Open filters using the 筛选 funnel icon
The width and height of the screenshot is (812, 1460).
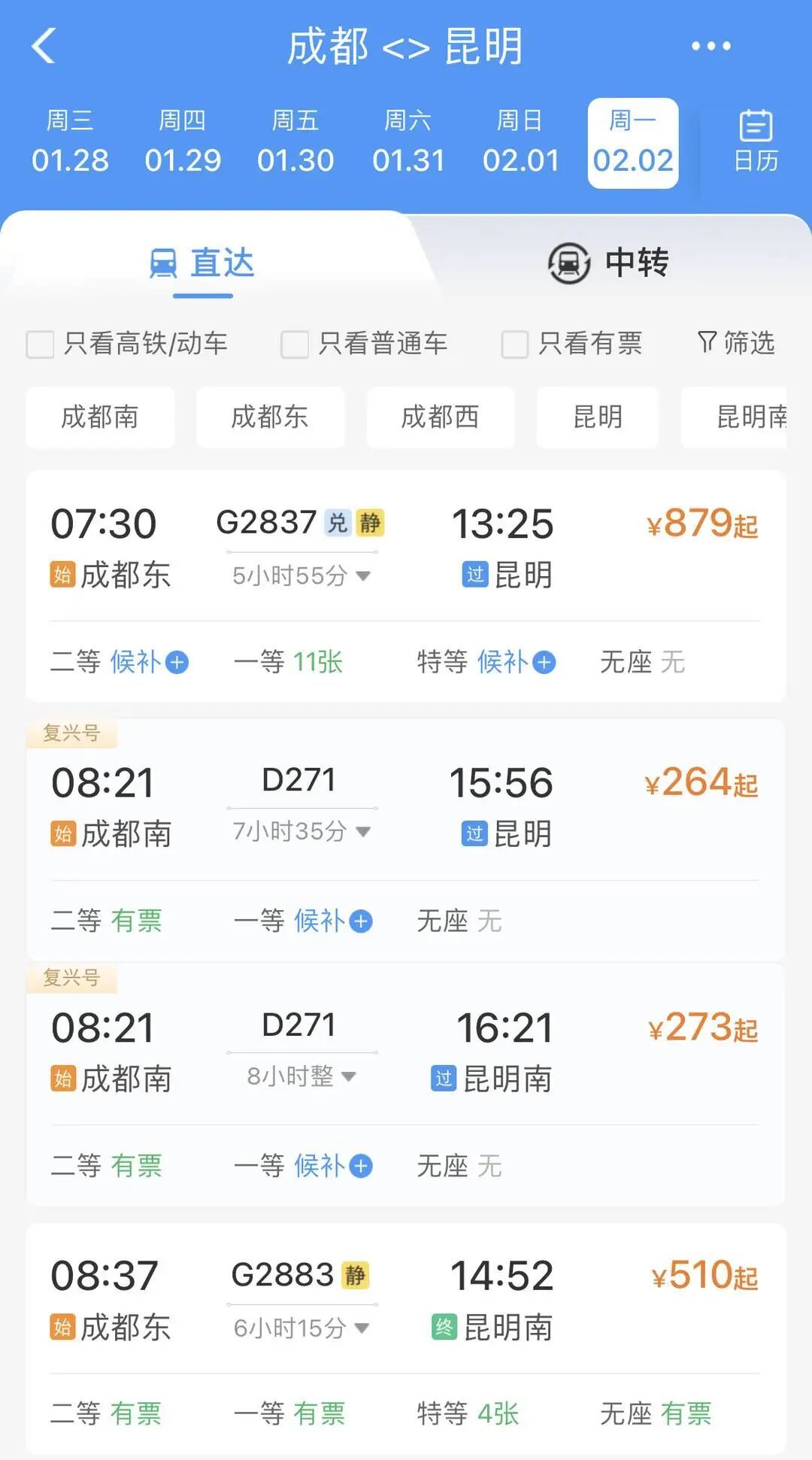pos(735,344)
